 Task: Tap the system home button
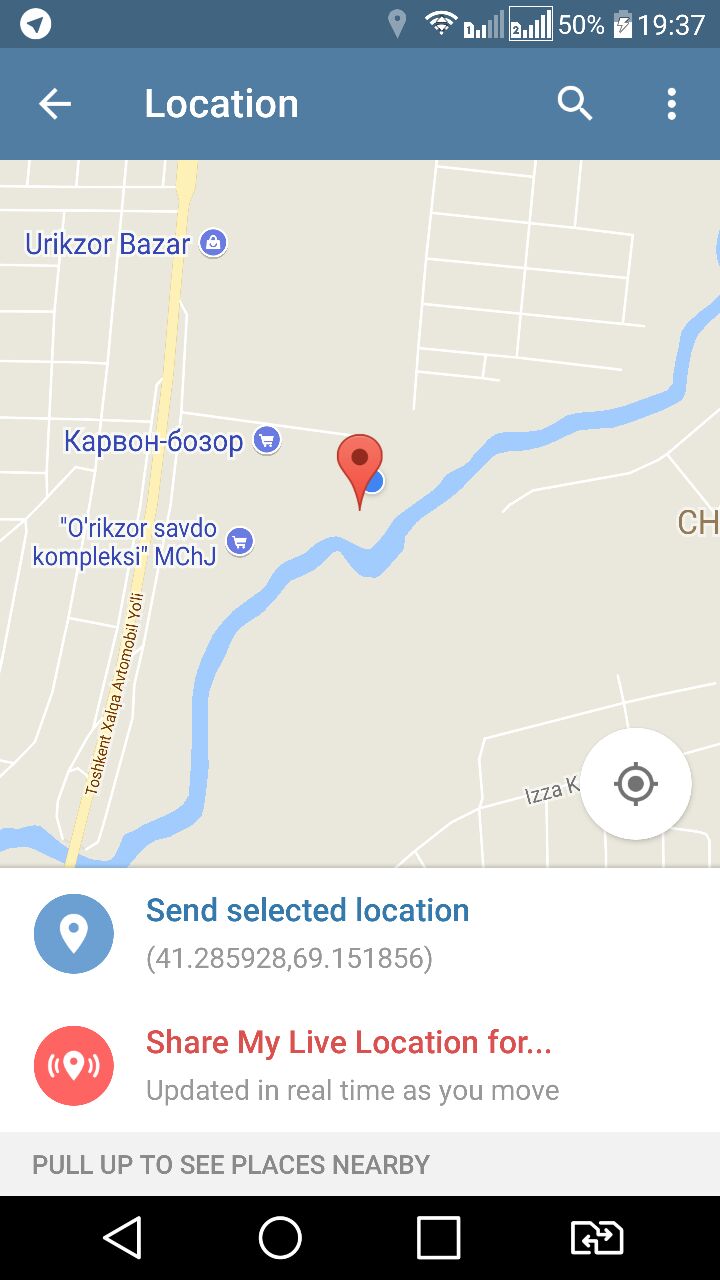click(x=280, y=1238)
